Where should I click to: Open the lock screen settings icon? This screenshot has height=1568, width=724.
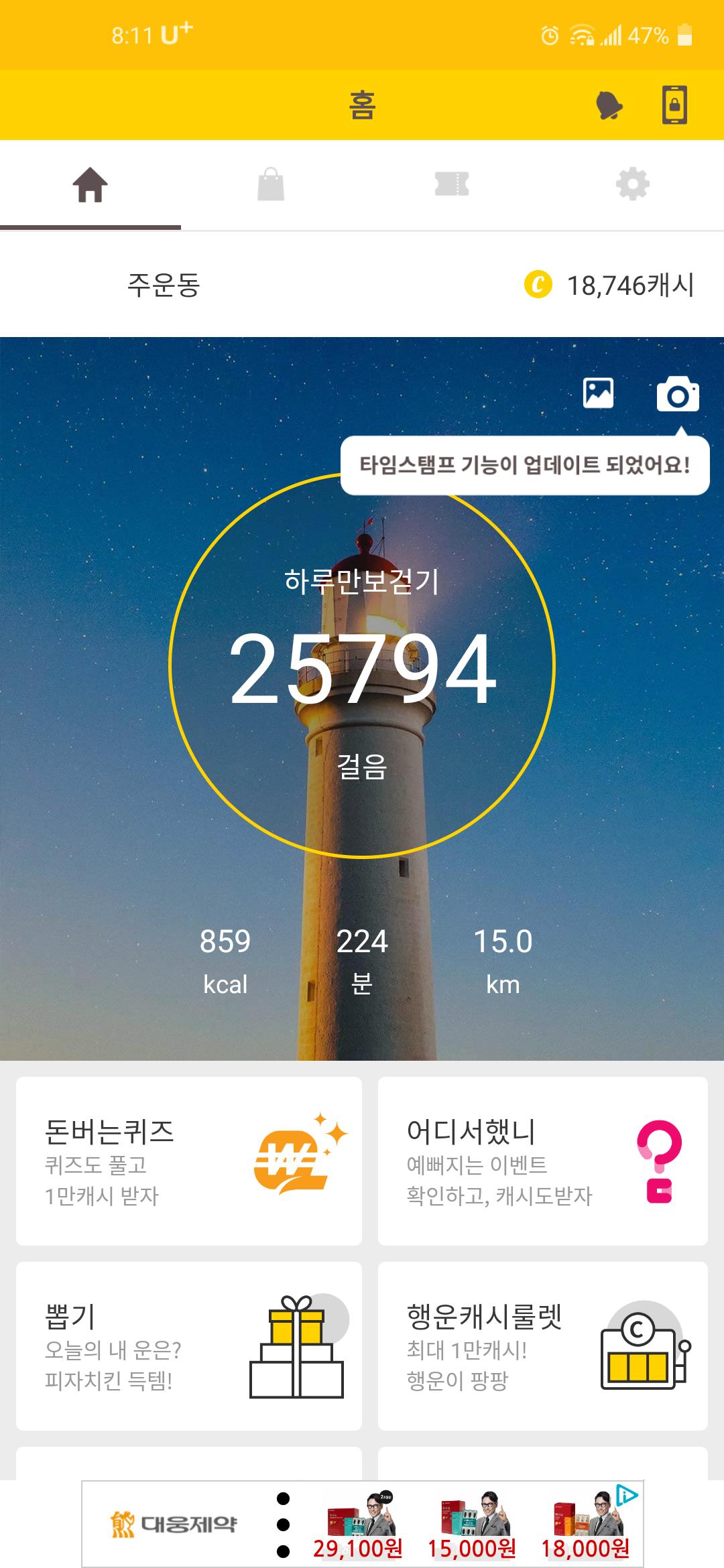(674, 105)
